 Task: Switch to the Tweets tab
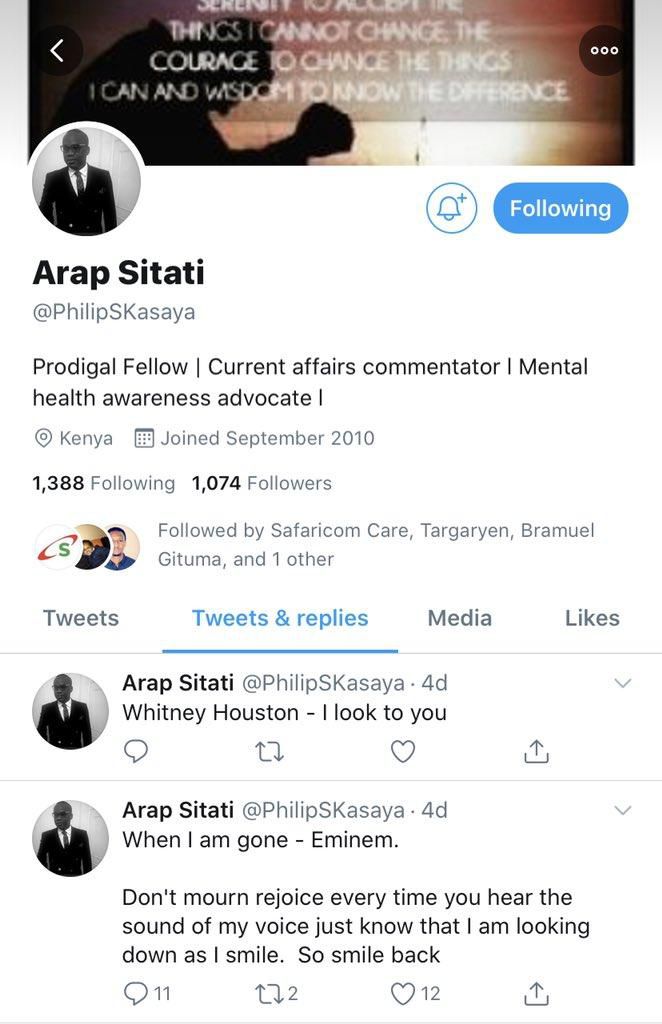80,618
